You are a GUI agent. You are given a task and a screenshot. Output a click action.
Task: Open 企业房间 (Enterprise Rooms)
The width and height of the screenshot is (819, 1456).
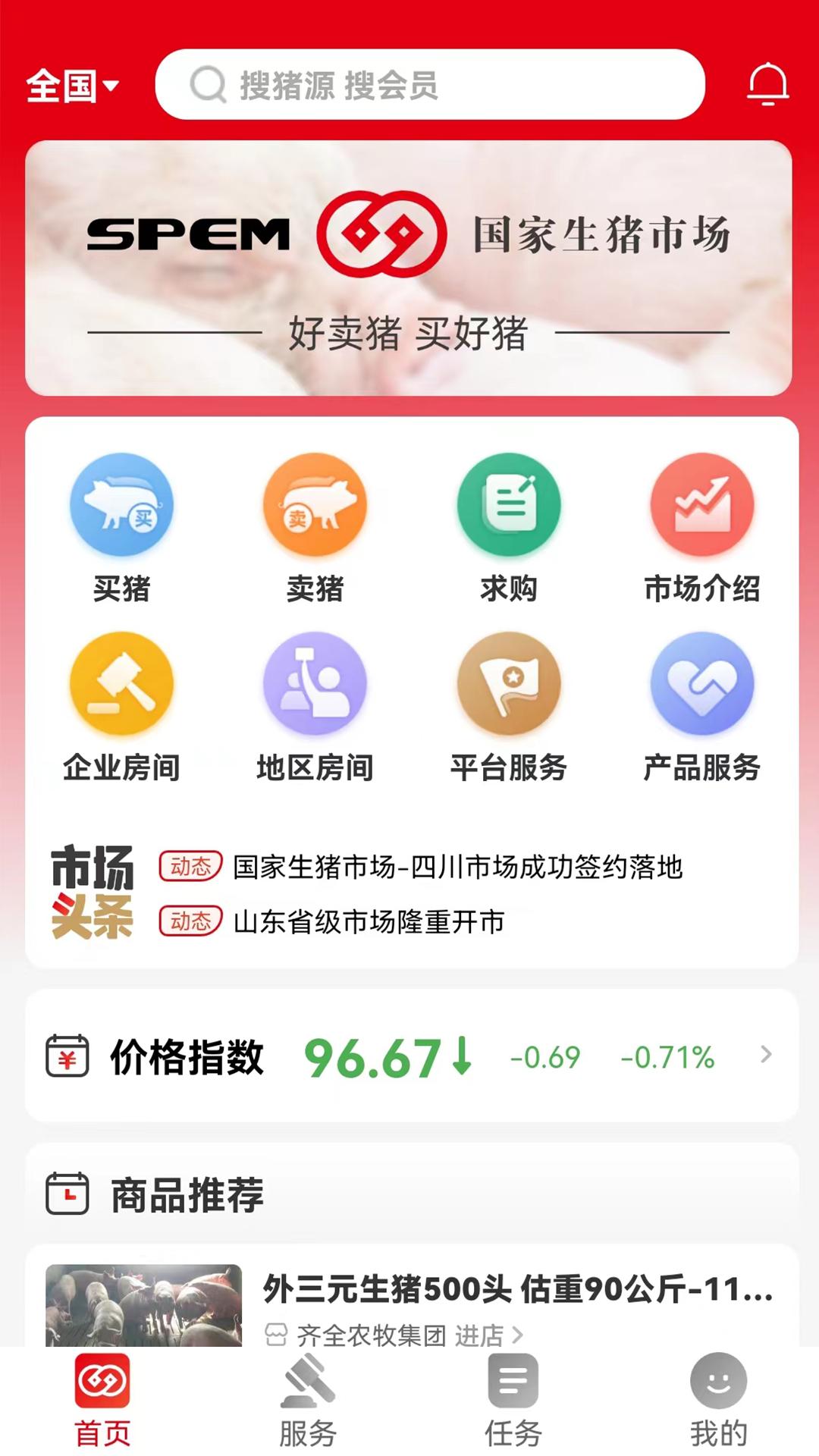(123, 685)
